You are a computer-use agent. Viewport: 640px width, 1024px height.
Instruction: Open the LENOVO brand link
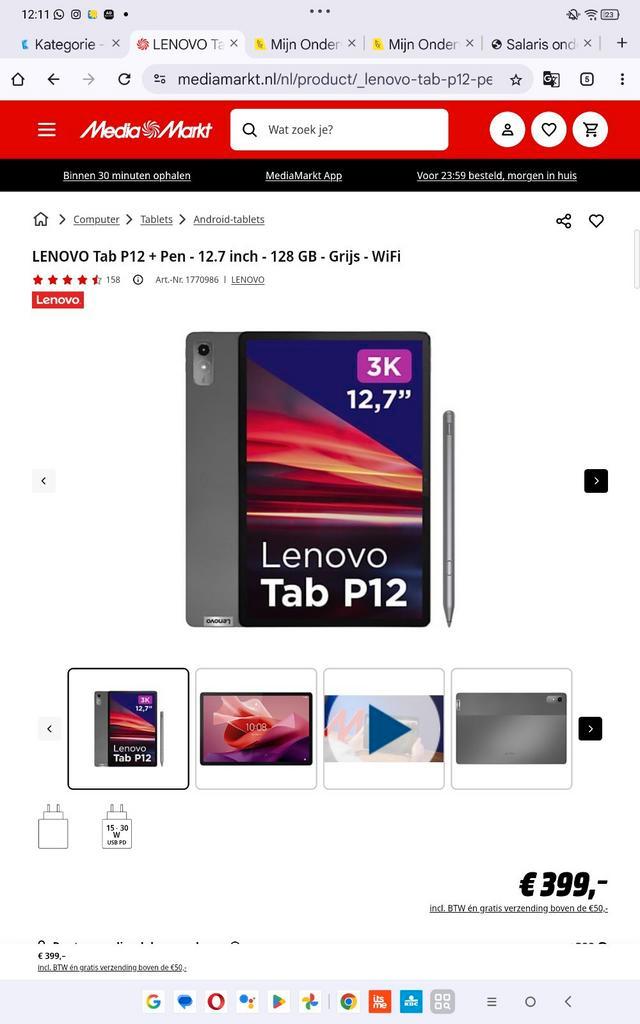point(248,280)
